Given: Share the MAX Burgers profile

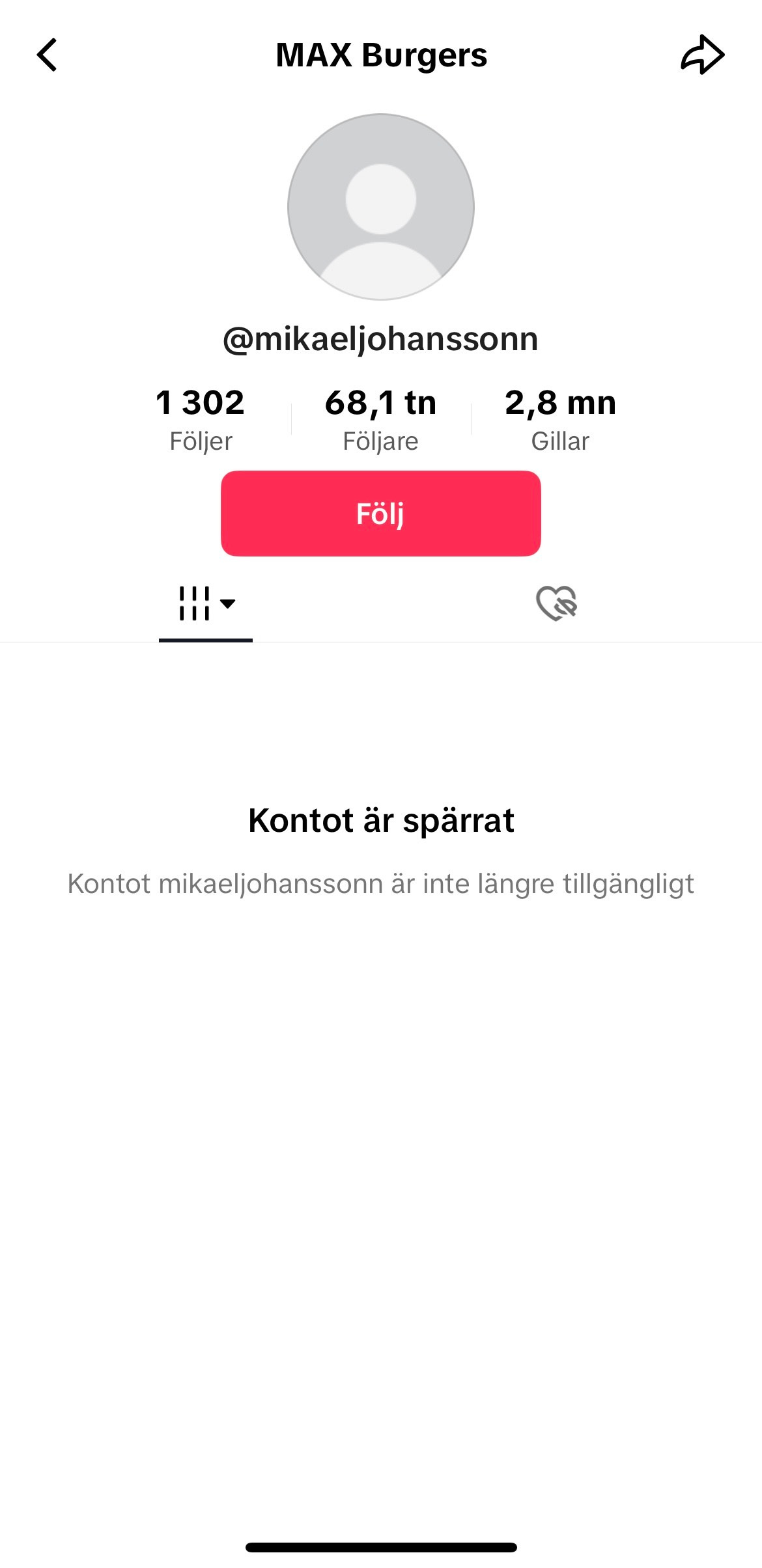Looking at the screenshot, I should coord(702,55).
